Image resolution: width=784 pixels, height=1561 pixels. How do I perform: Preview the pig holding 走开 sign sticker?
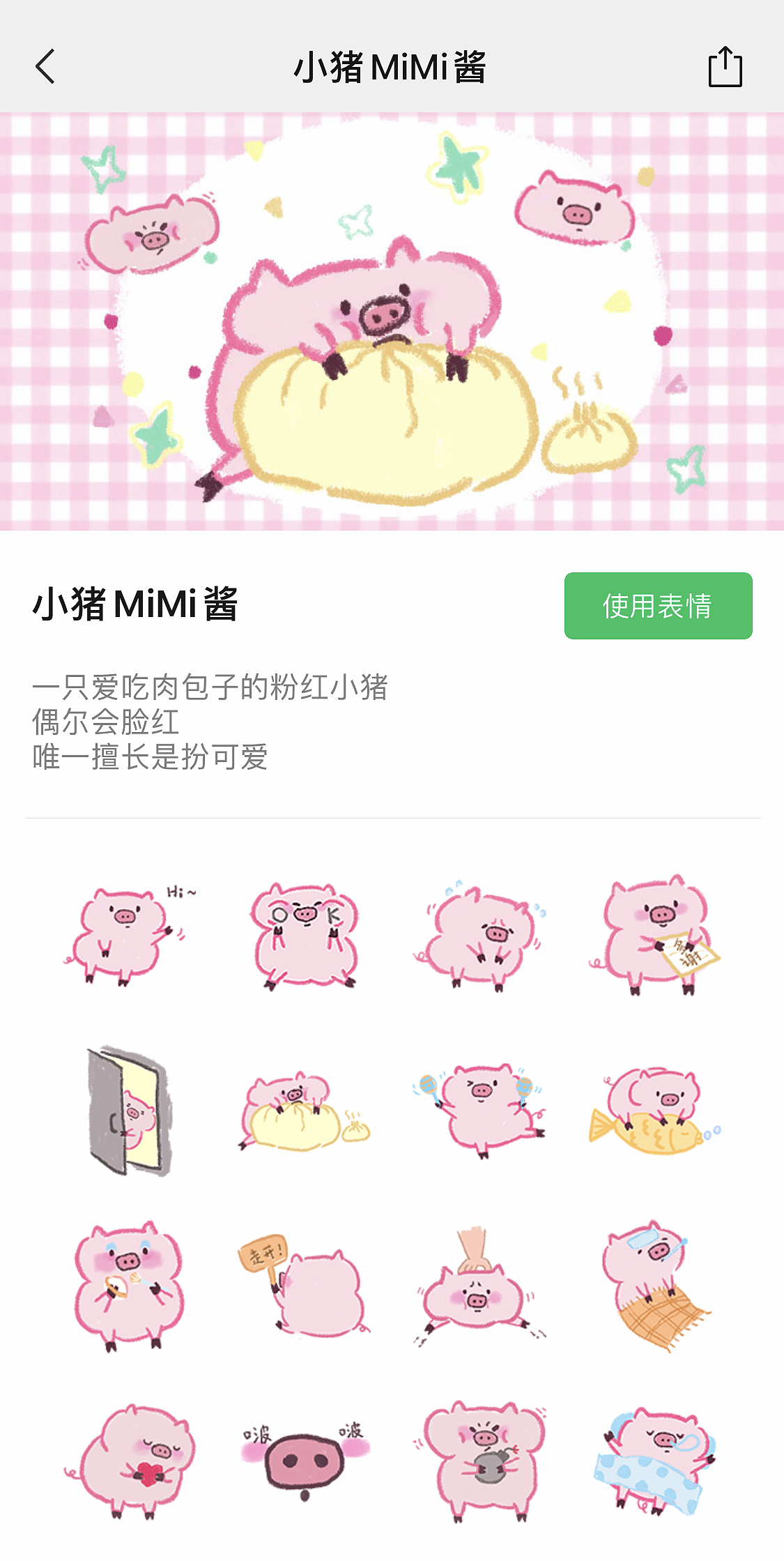point(305,1286)
